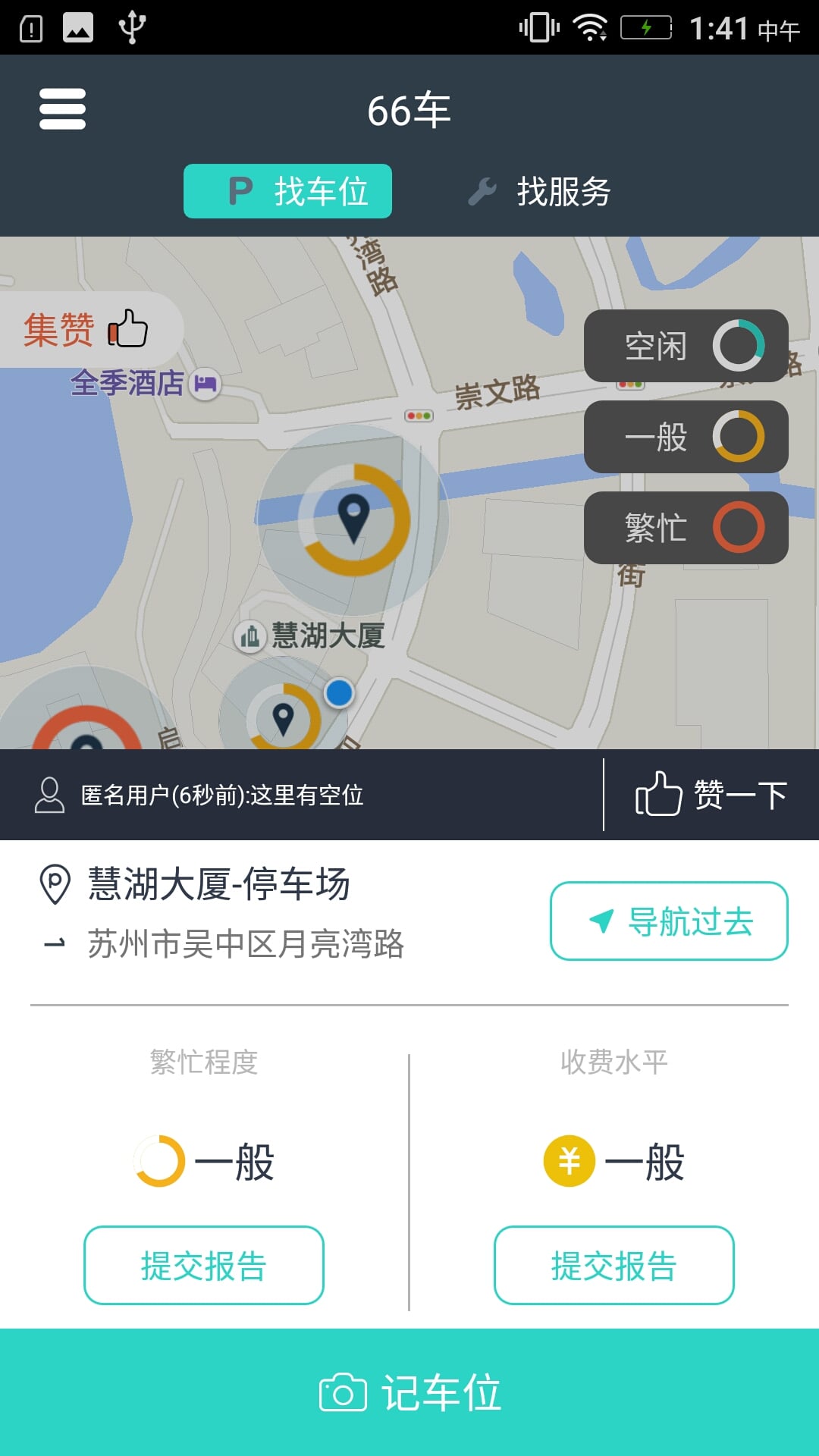Filter parking lots by 繁忙
The width and height of the screenshot is (819, 1456).
point(686,528)
